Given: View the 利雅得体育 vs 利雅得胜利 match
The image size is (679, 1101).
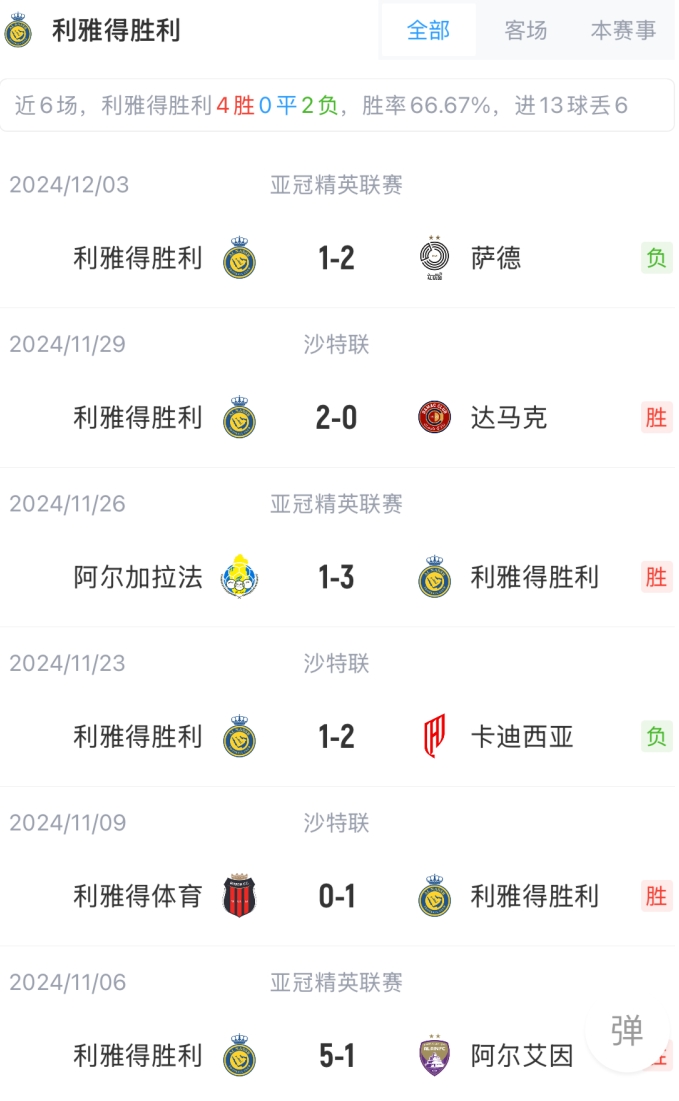Looking at the screenshot, I should (x=336, y=896).
